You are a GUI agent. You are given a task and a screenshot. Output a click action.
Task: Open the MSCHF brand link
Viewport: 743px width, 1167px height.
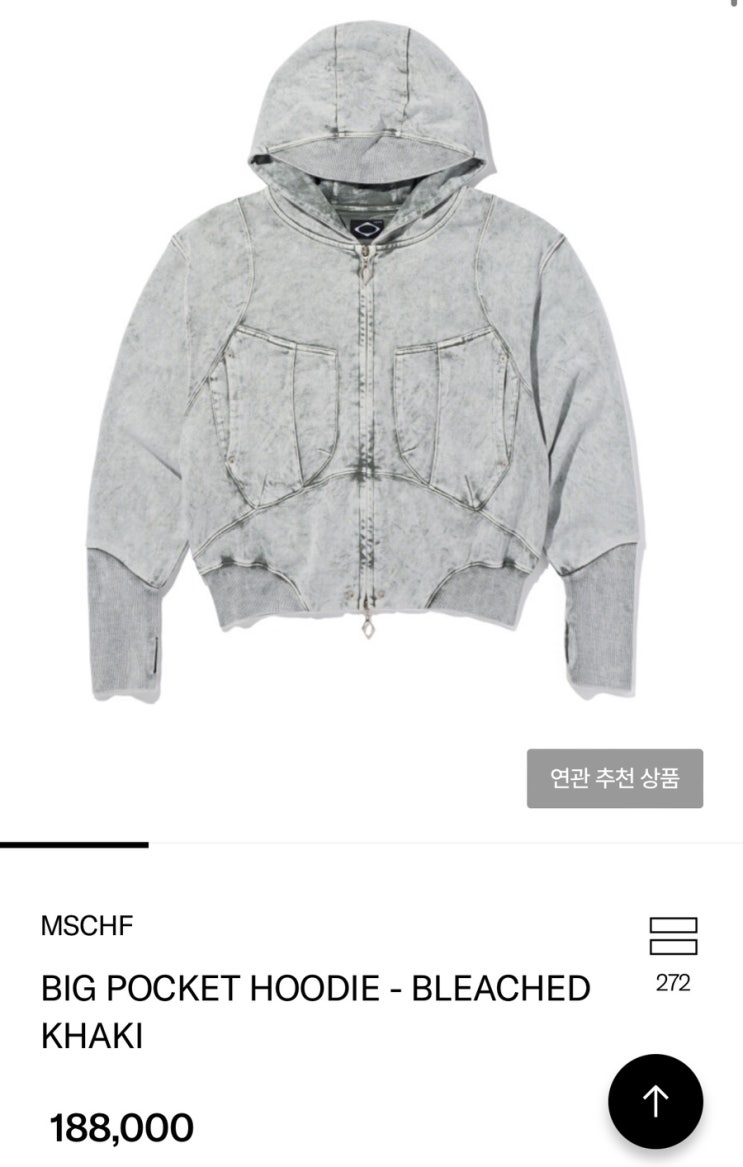87,926
